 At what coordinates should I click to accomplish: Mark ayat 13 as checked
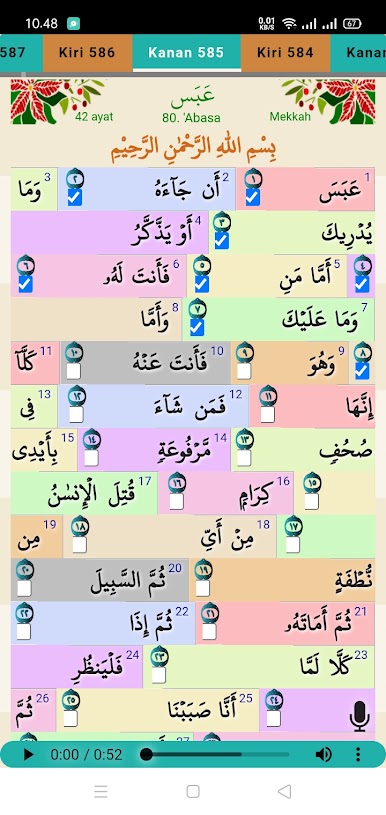[244, 458]
